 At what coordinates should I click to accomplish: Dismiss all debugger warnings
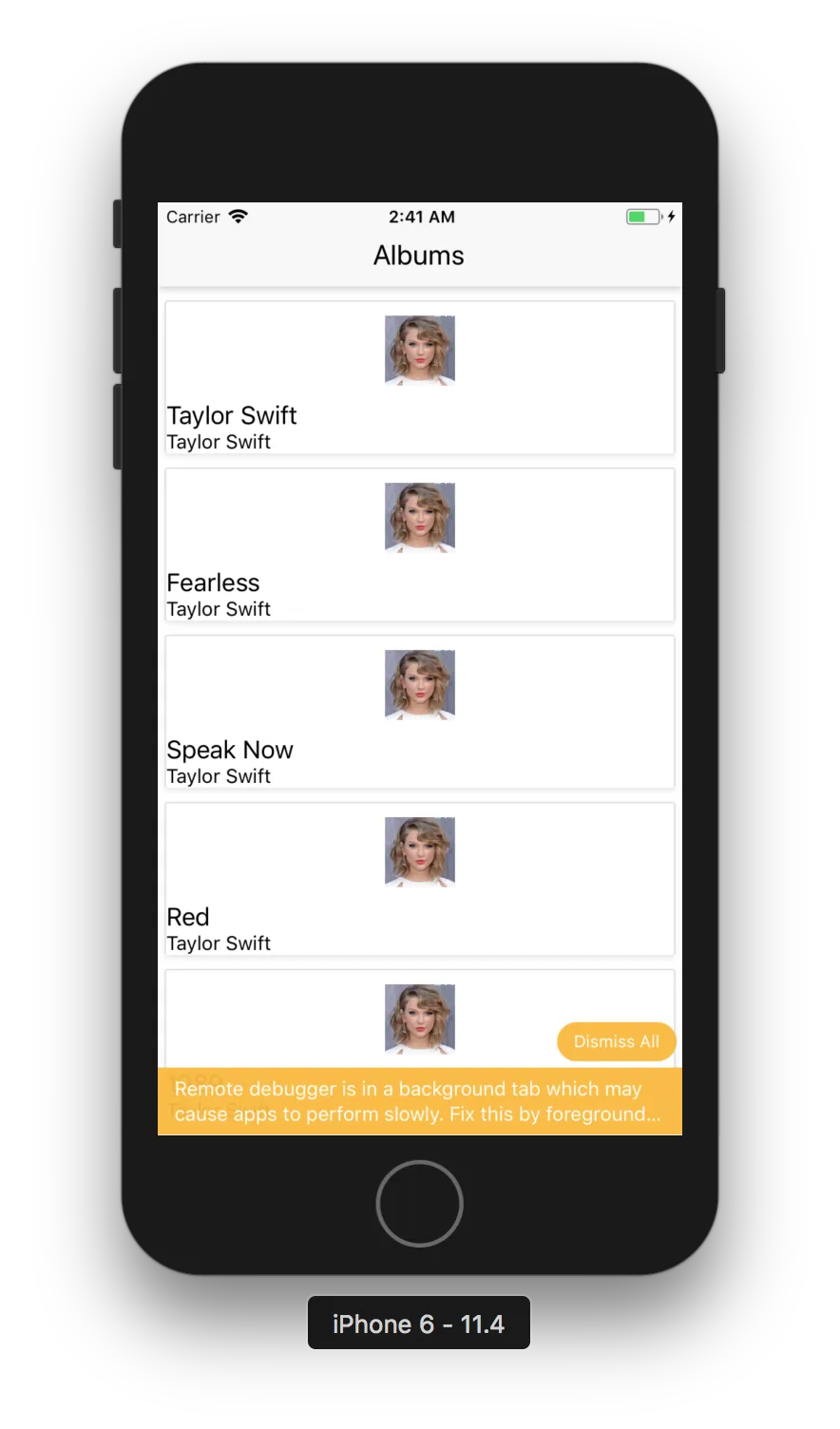pyautogui.click(x=616, y=1041)
